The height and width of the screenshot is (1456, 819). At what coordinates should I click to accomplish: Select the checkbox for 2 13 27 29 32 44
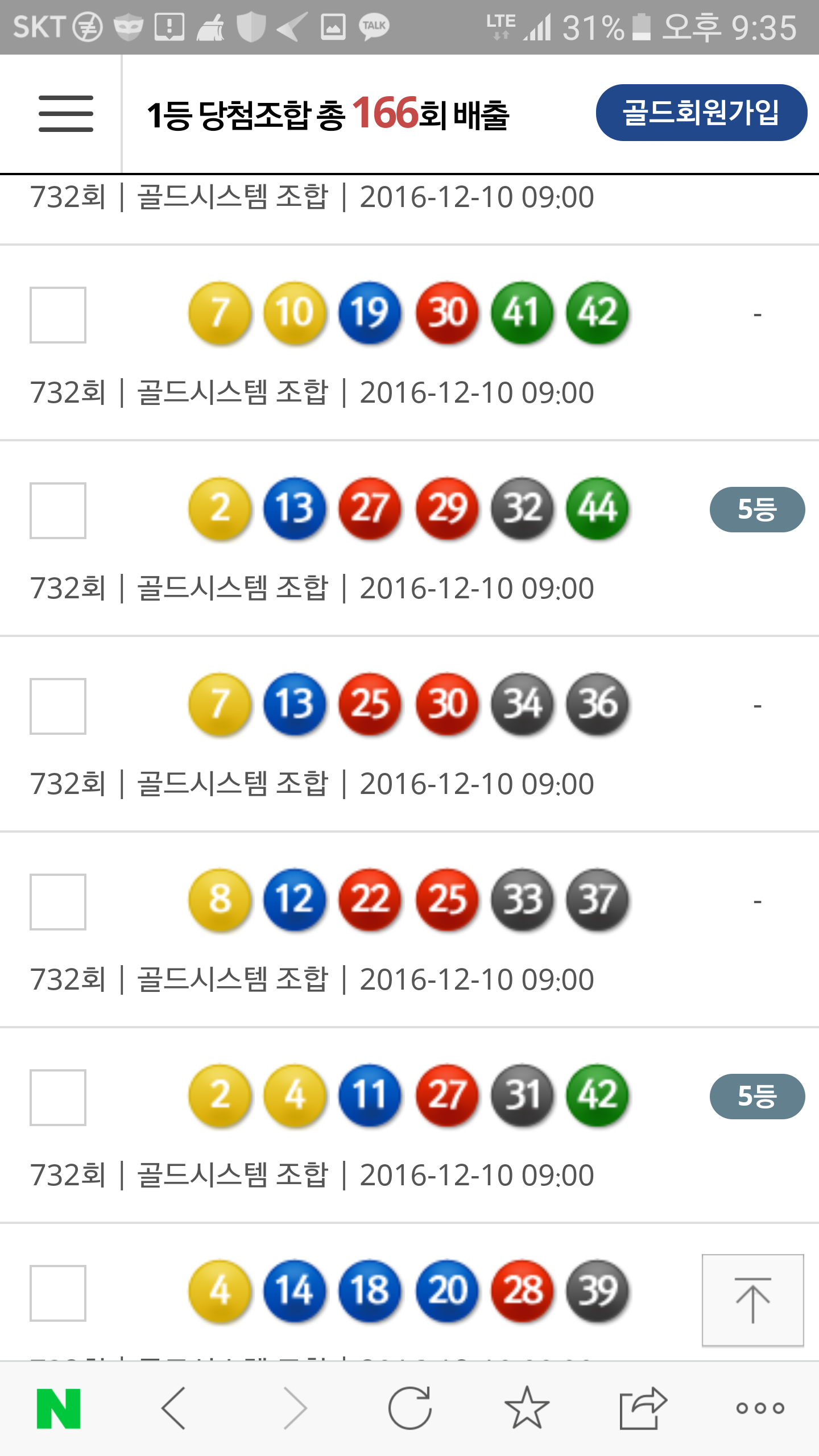(x=58, y=511)
